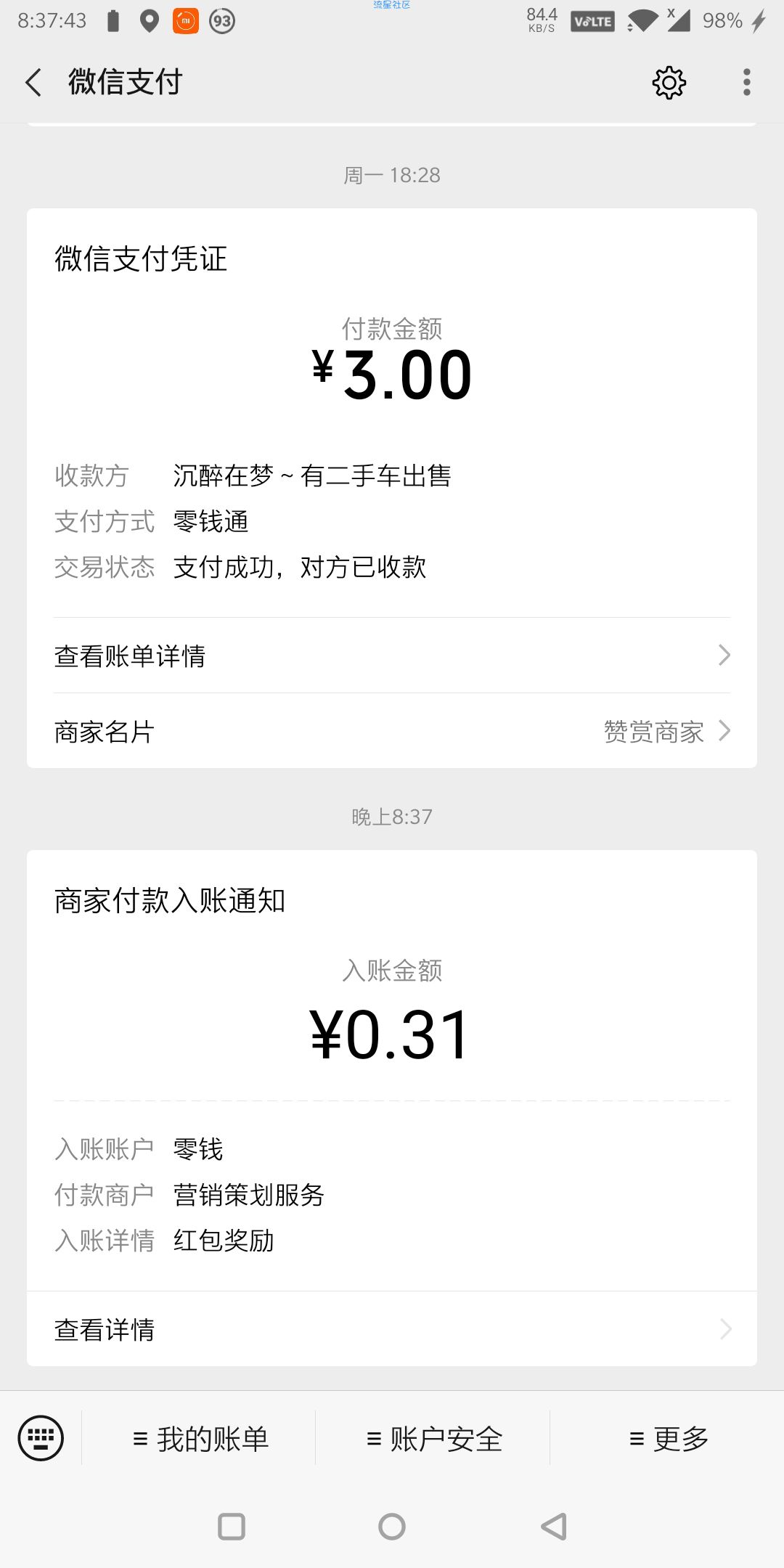The width and height of the screenshot is (784, 1568).
Task: Open 我的账单 menu
Action: pos(200,1438)
